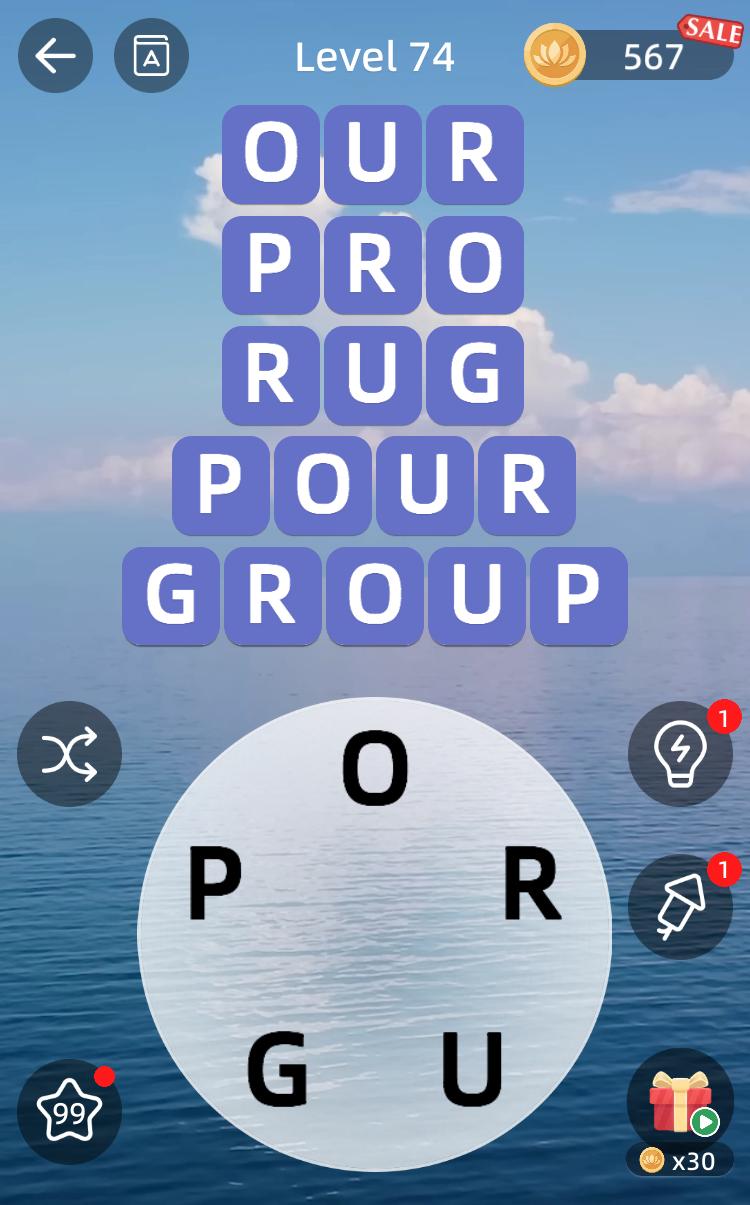
Task: Open the star rewards badge showing 99
Action: tap(69, 1111)
